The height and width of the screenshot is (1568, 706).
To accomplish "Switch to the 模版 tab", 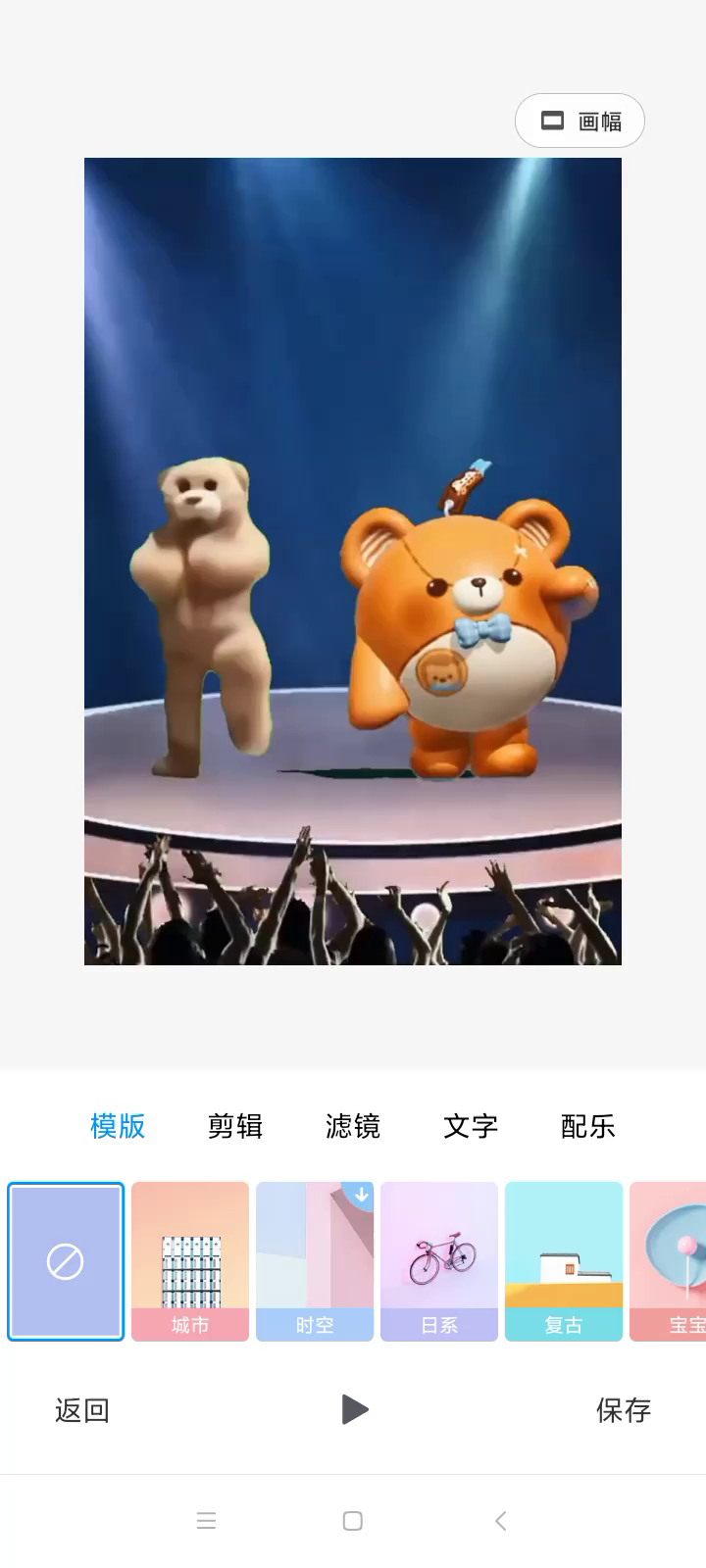I will click(118, 1126).
